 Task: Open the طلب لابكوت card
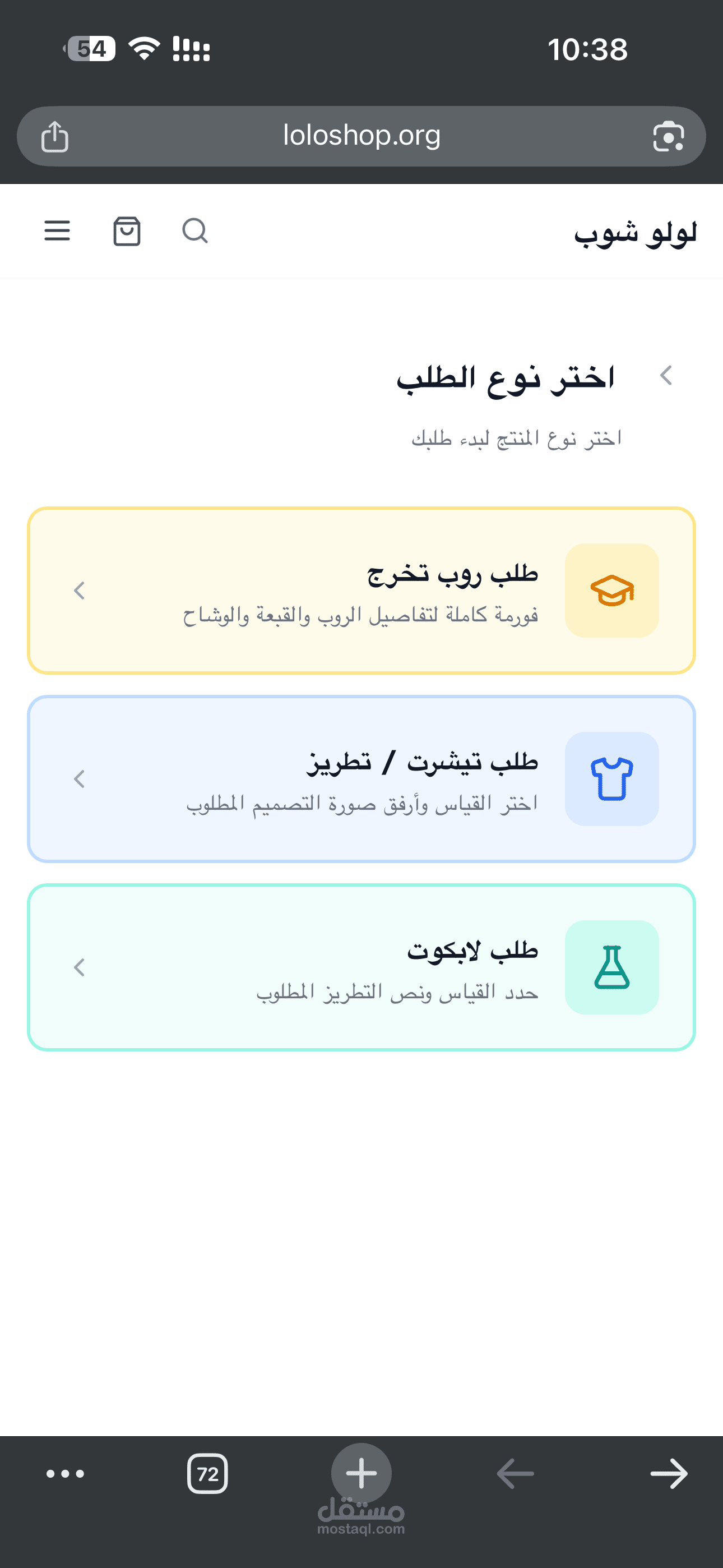click(x=361, y=967)
